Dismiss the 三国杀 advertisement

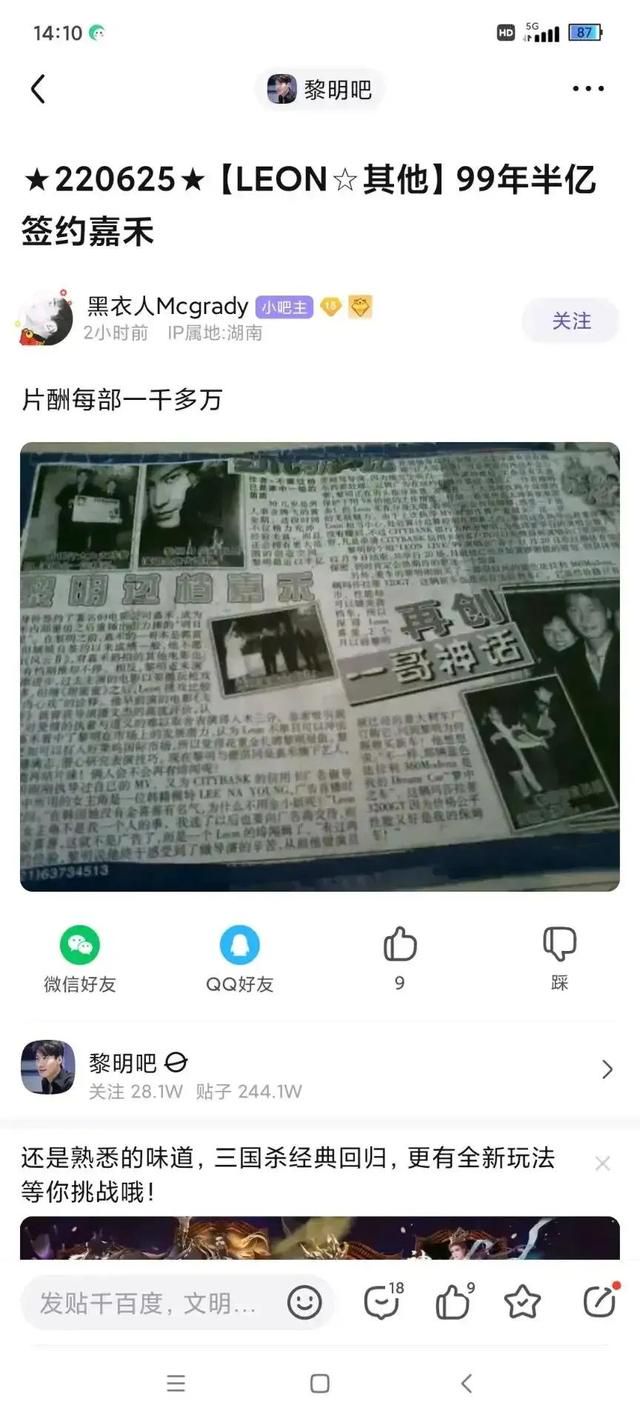pyautogui.click(x=602, y=1163)
